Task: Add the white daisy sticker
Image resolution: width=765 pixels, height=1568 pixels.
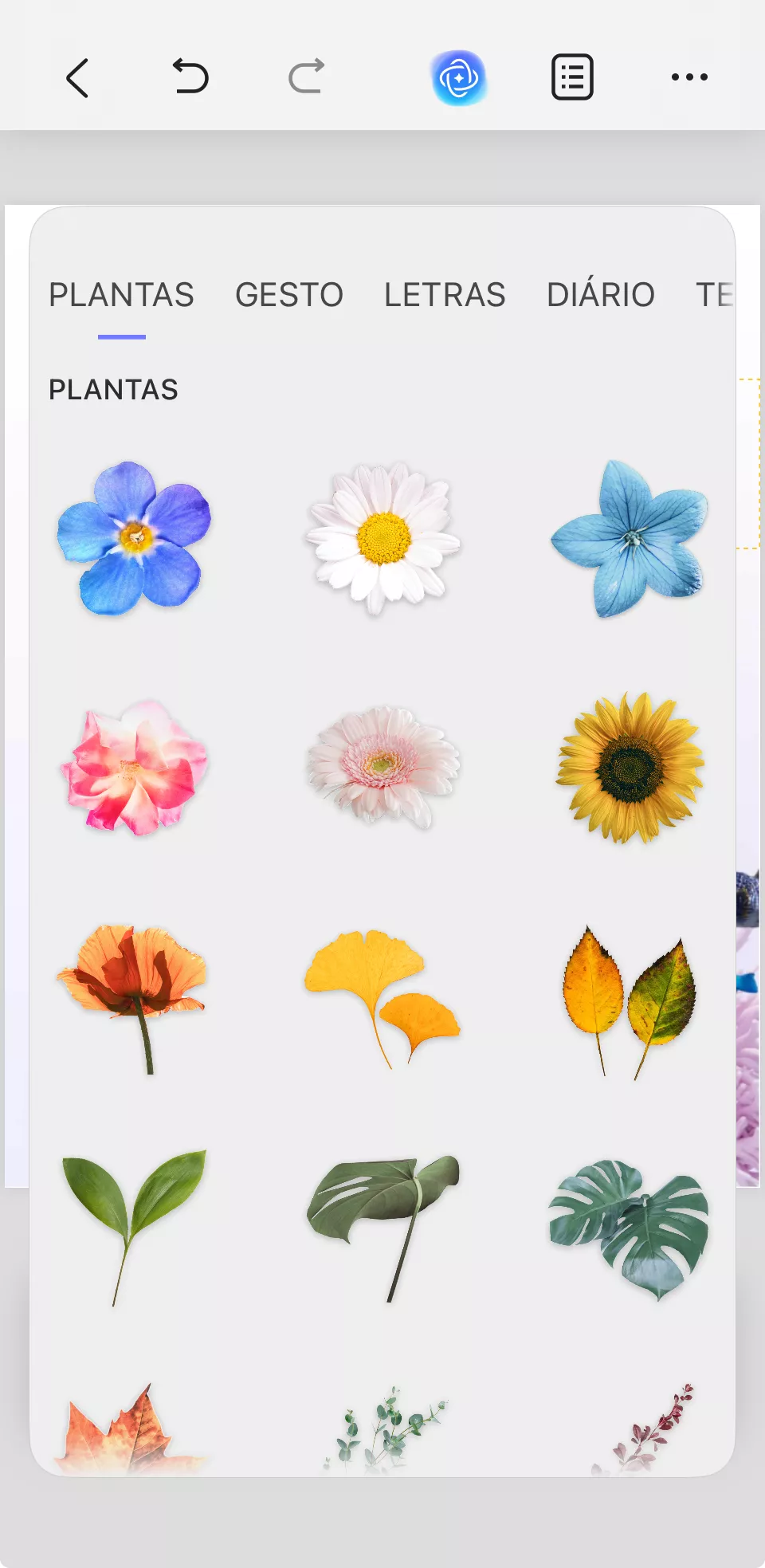Action: [383, 538]
